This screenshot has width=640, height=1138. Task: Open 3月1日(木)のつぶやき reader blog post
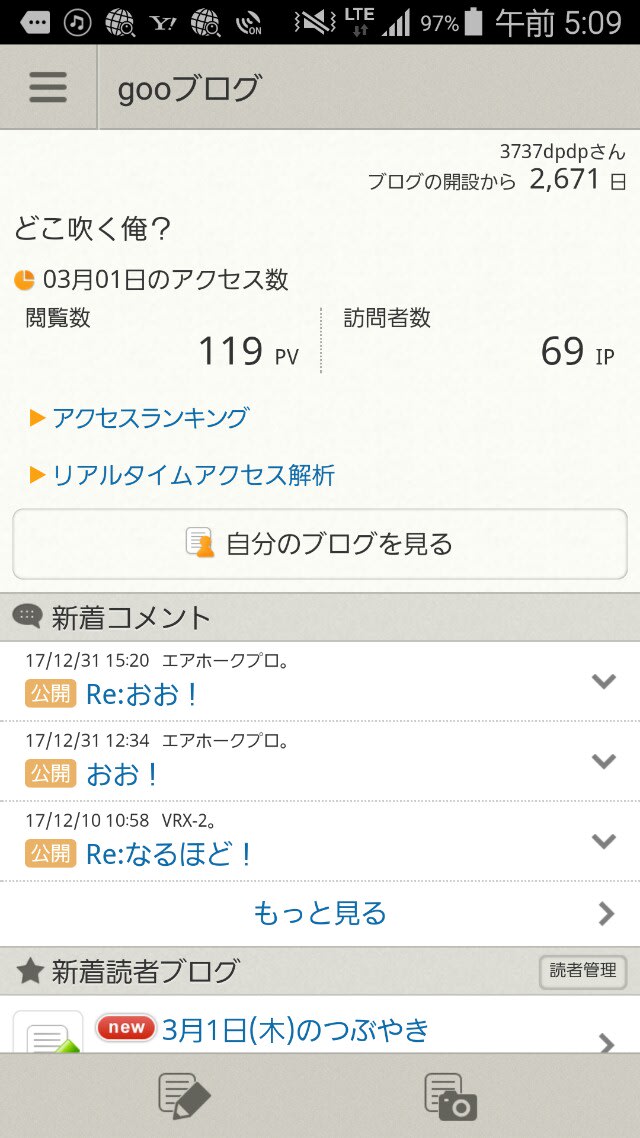coord(295,1029)
